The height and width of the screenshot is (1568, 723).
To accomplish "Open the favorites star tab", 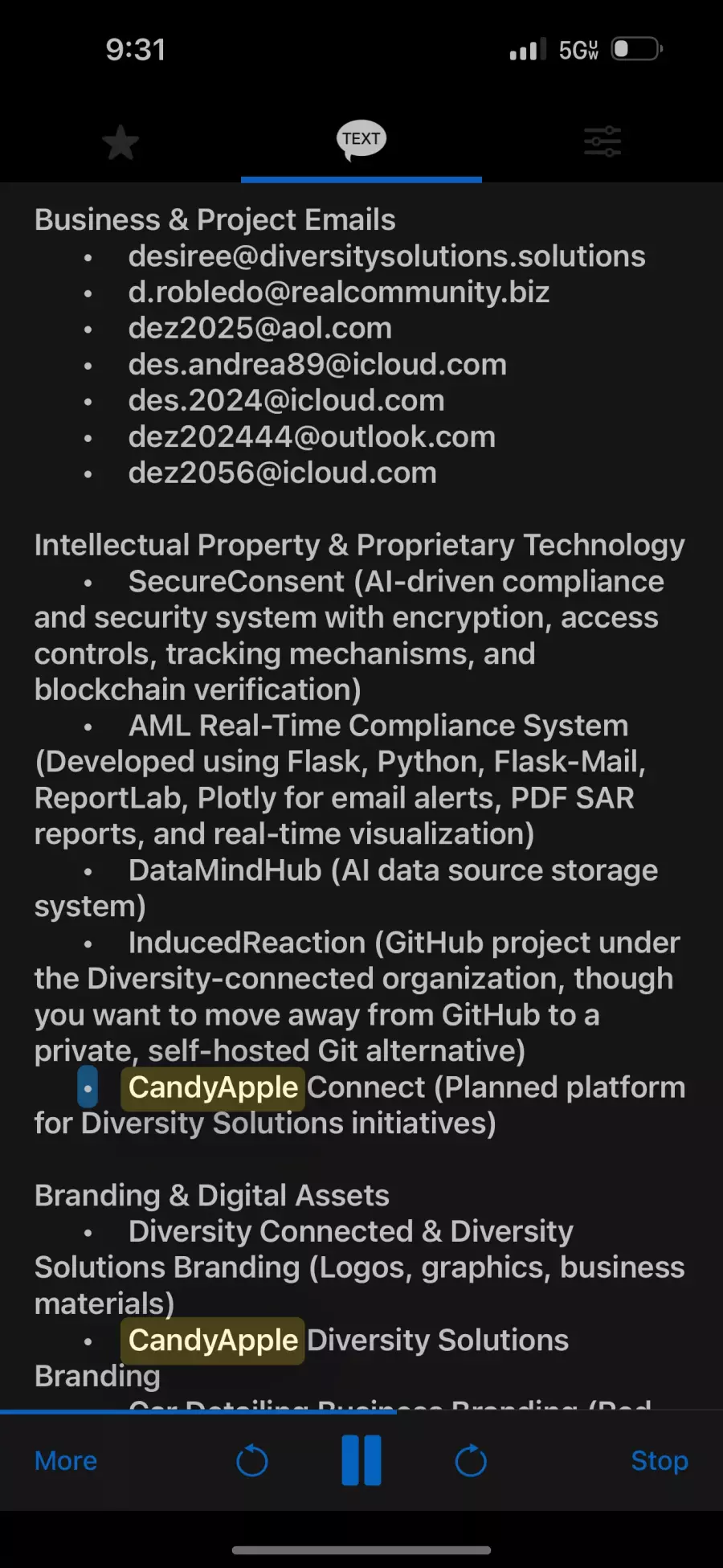I will point(120,142).
